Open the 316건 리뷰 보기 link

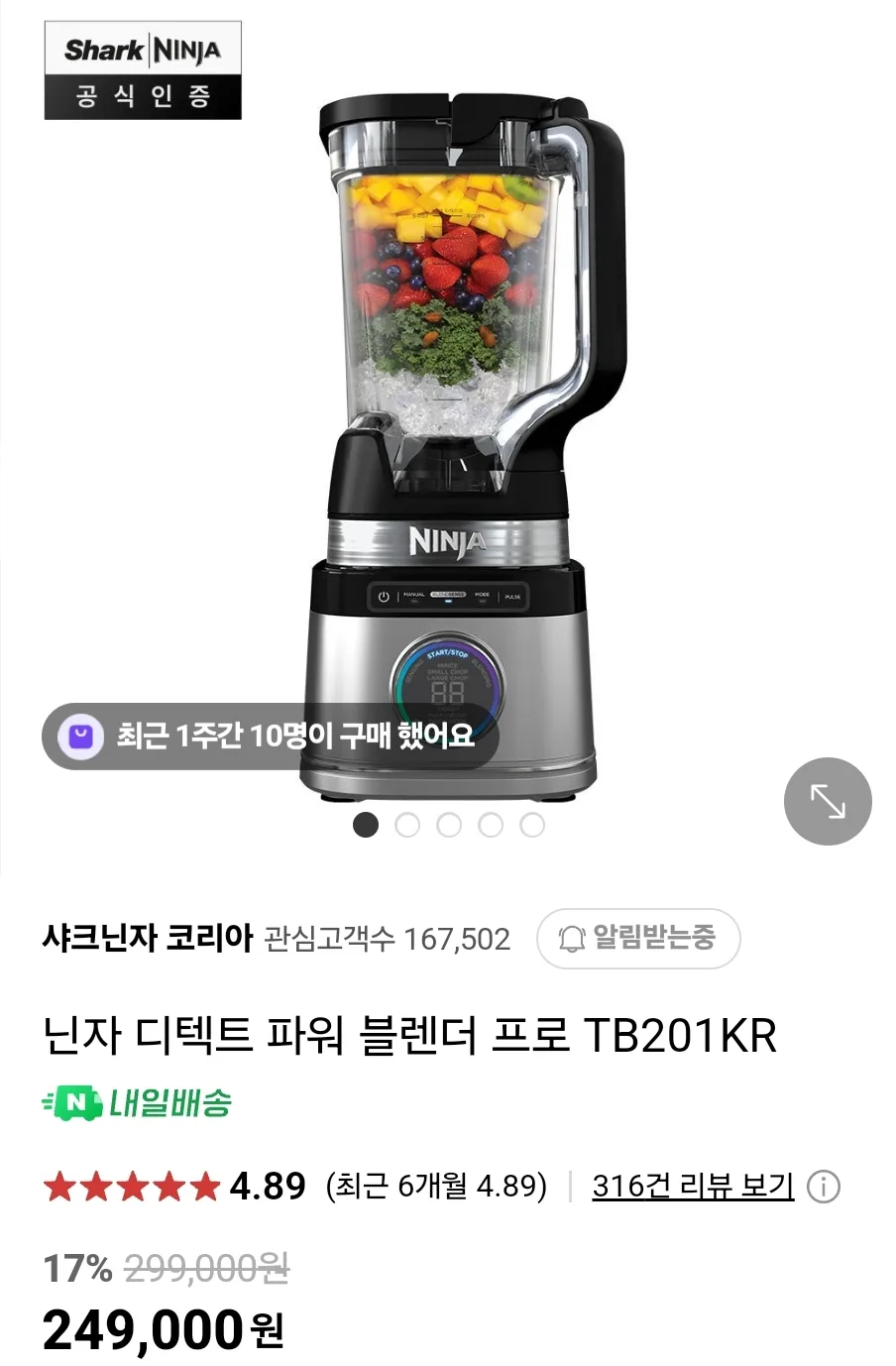(x=693, y=1186)
